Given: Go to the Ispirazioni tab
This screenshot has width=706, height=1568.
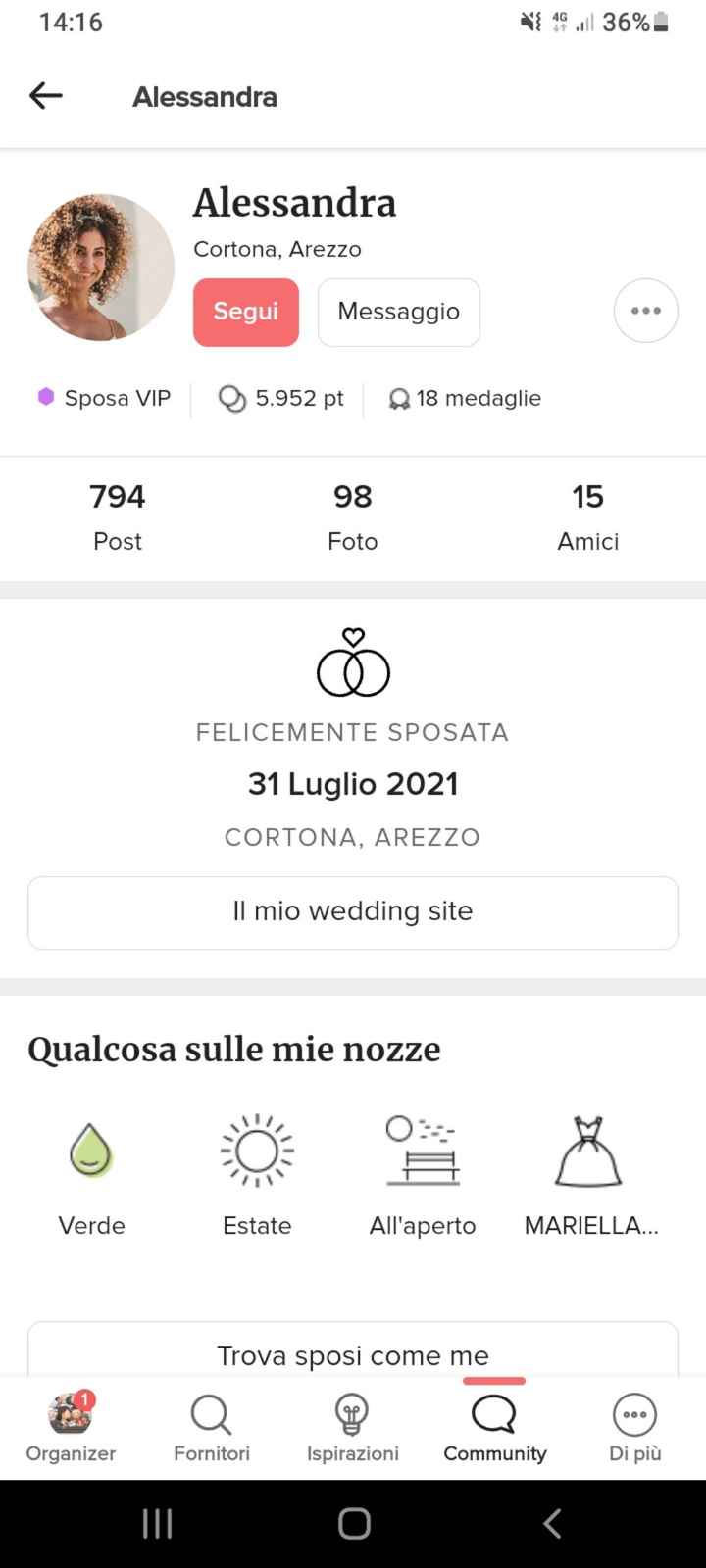Looking at the screenshot, I should [x=353, y=1427].
